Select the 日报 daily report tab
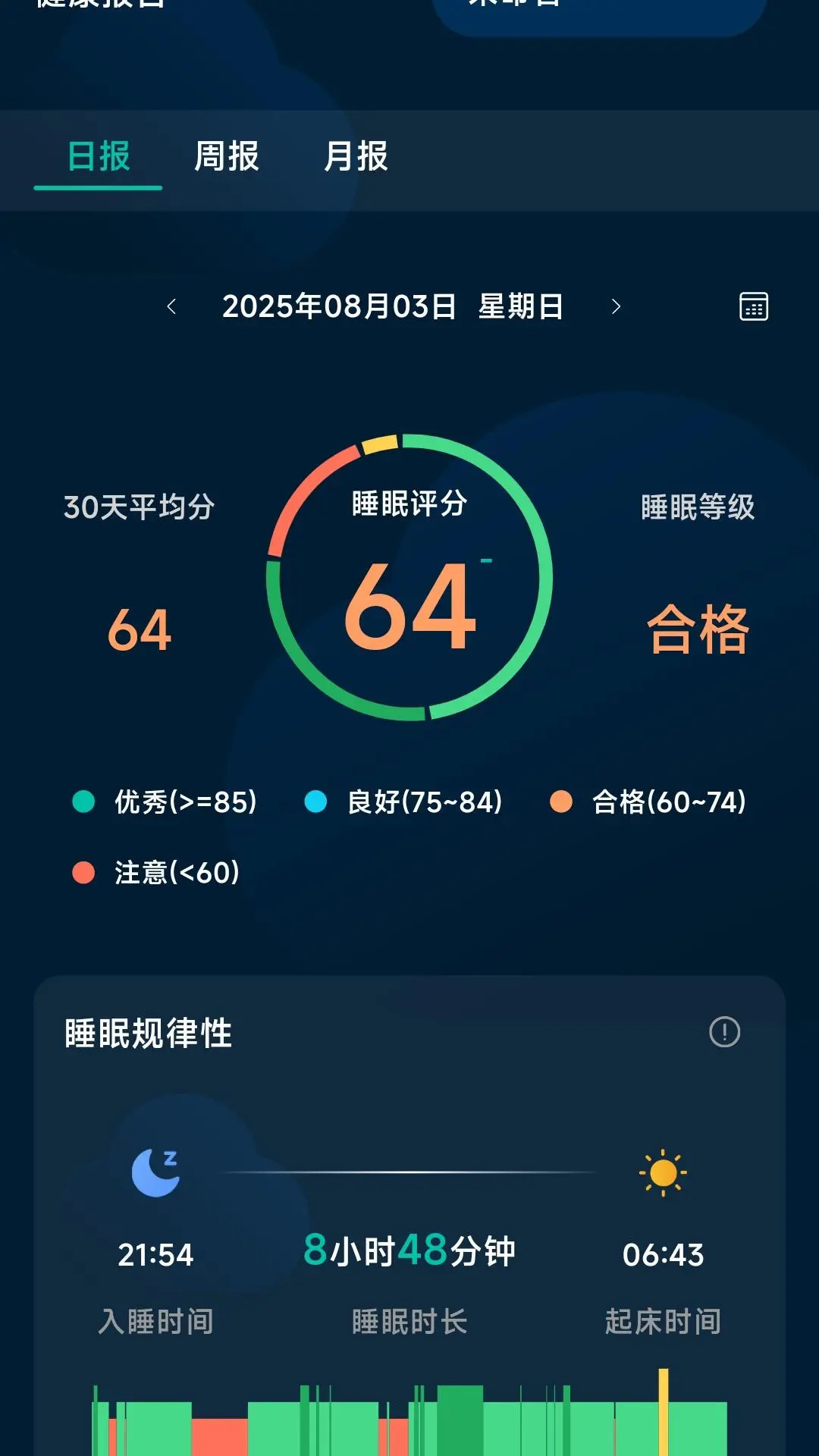The height and width of the screenshot is (1456, 819). click(97, 158)
